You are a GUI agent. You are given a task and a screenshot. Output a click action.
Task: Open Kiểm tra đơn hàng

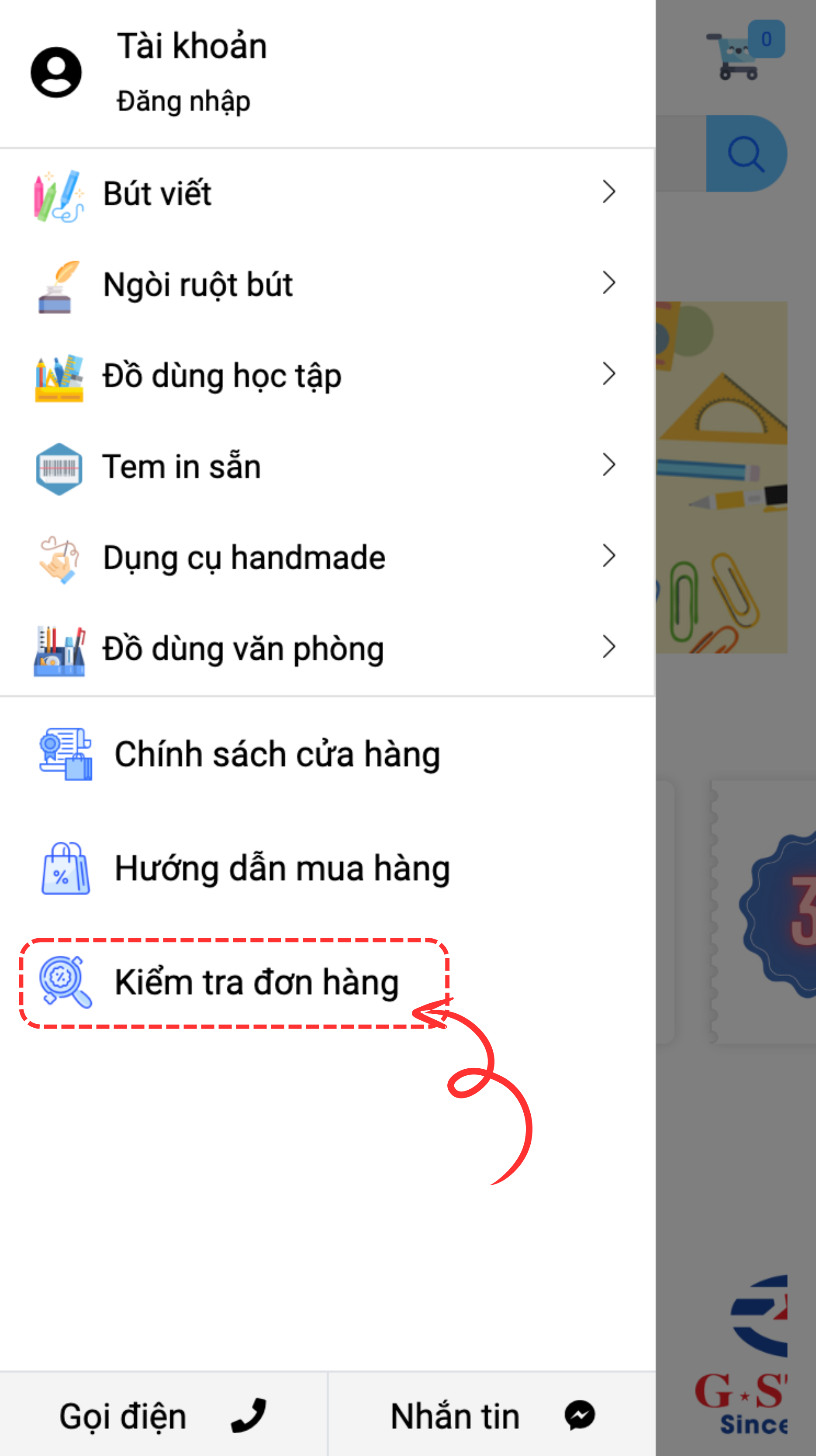(257, 983)
